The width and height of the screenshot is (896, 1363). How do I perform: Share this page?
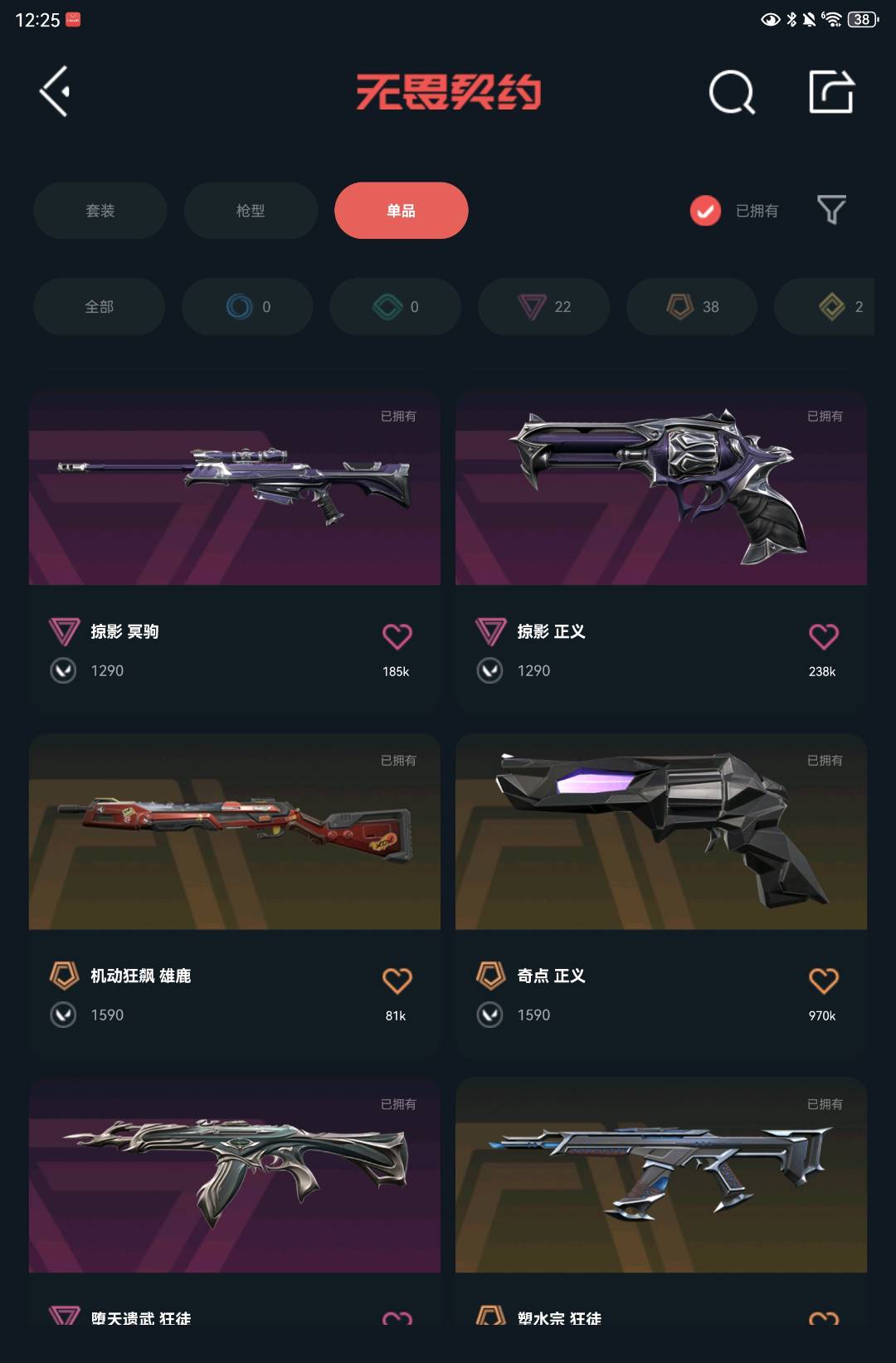831,92
